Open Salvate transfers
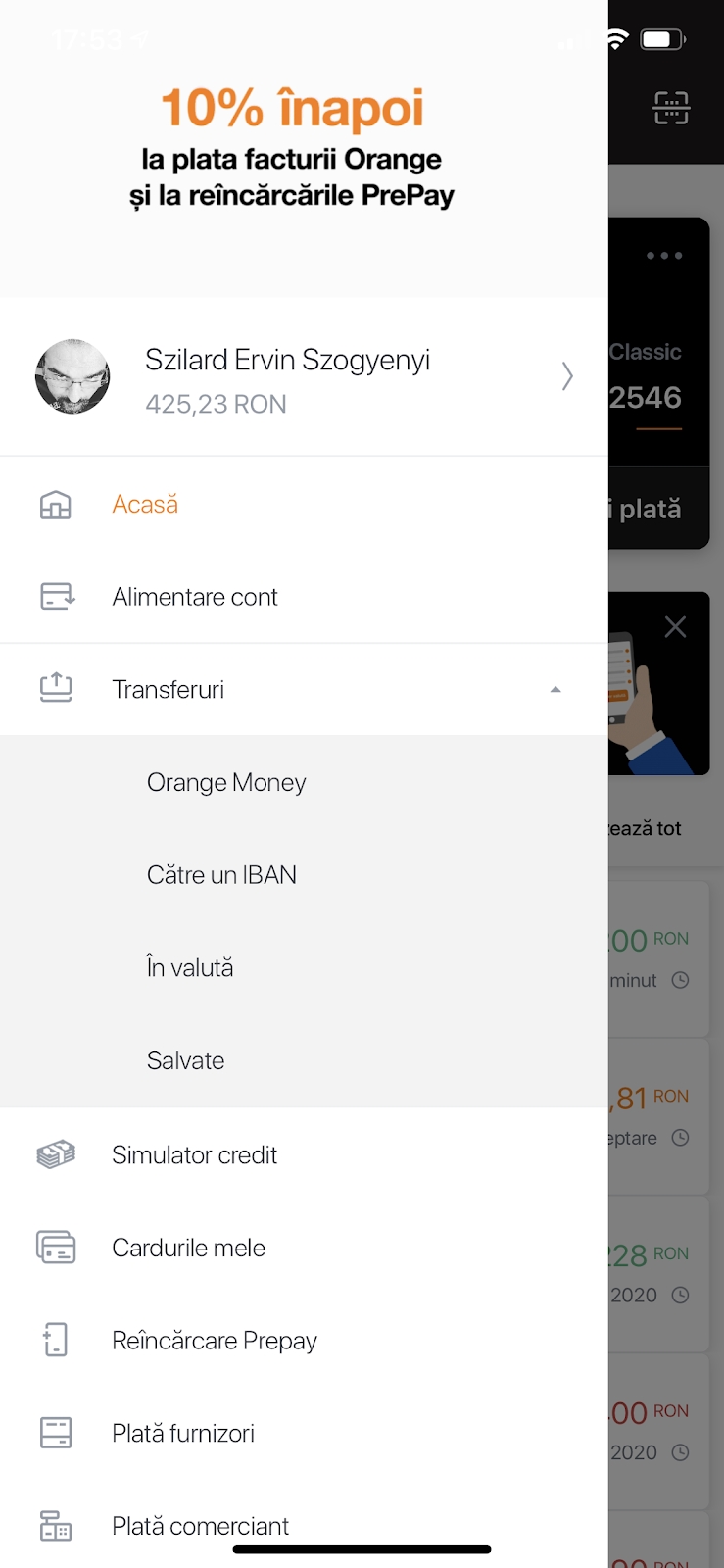The height and width of the screenshot is (1568, 724). pos(185,1061)
